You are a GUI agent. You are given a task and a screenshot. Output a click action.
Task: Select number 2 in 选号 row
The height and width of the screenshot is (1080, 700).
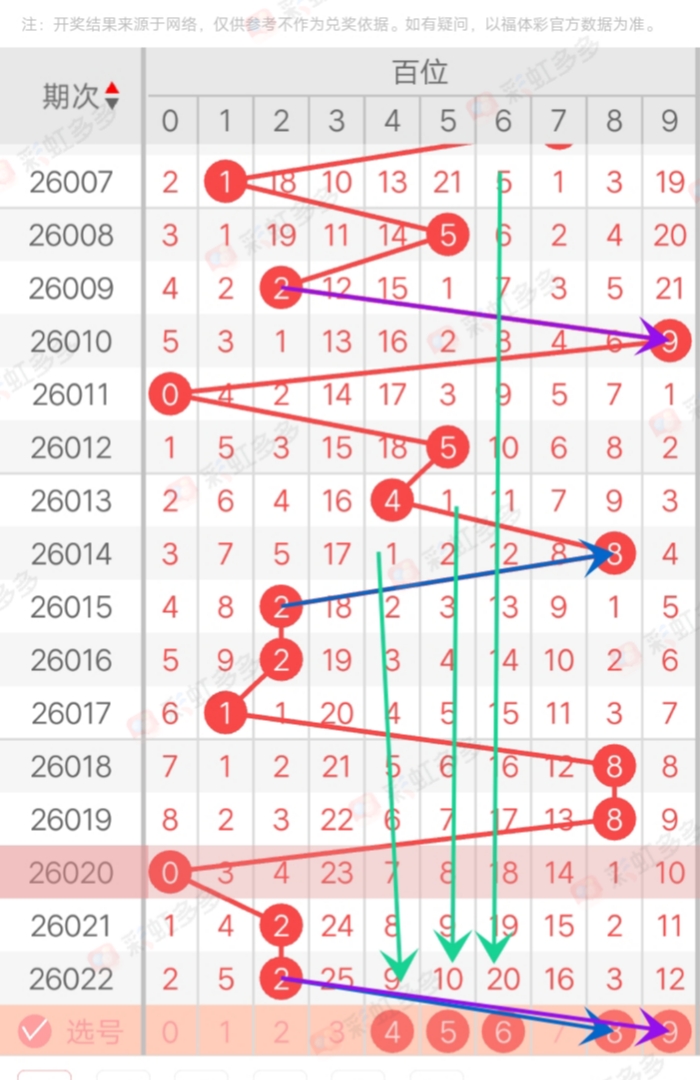281,1031
